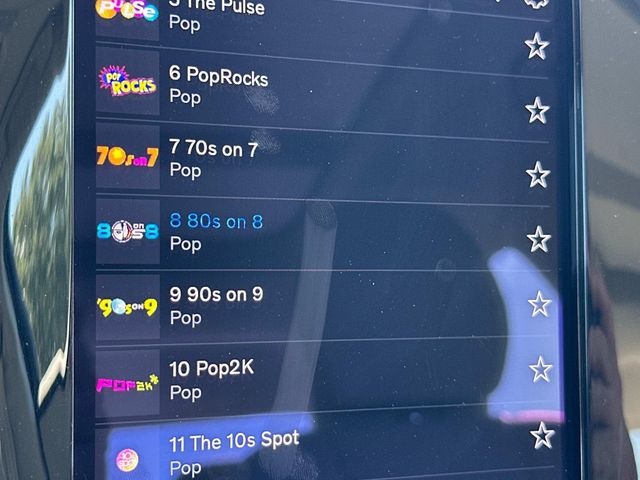
Task: Star the 70s on 7 channel
Action: pyautogui.click(x=538, y=175)
